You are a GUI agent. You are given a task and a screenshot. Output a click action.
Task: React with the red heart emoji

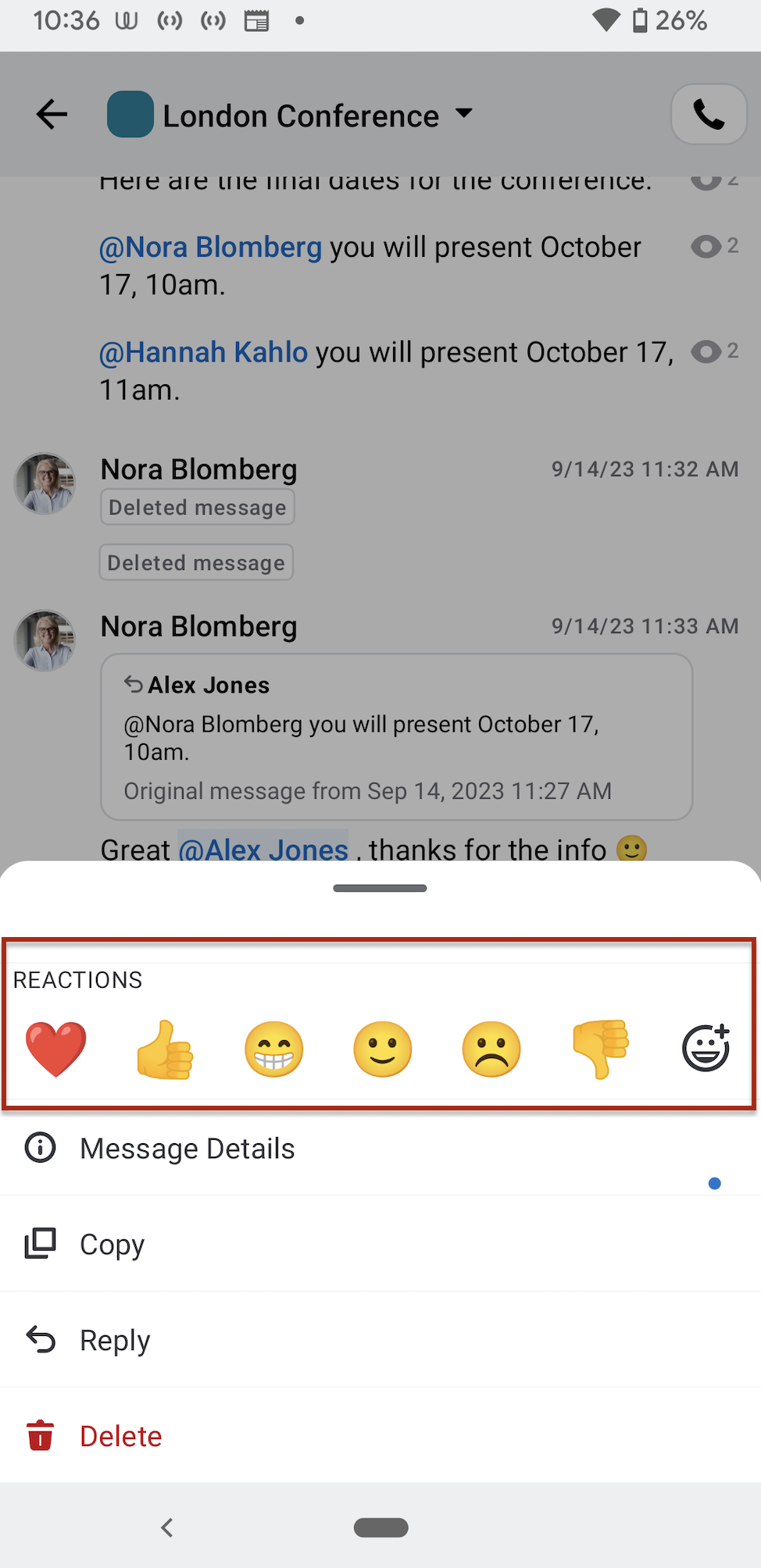tap(55, 1049)
